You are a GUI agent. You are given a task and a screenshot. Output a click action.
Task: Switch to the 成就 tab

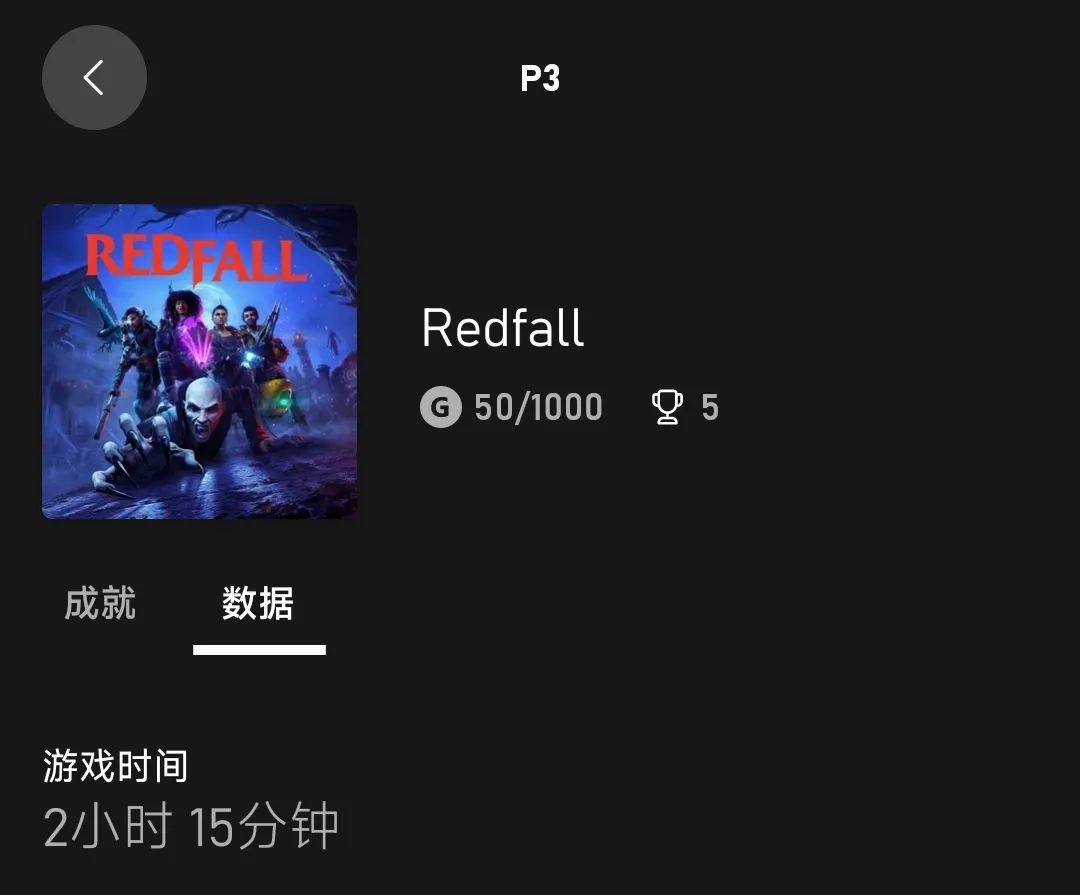[100, 603]
